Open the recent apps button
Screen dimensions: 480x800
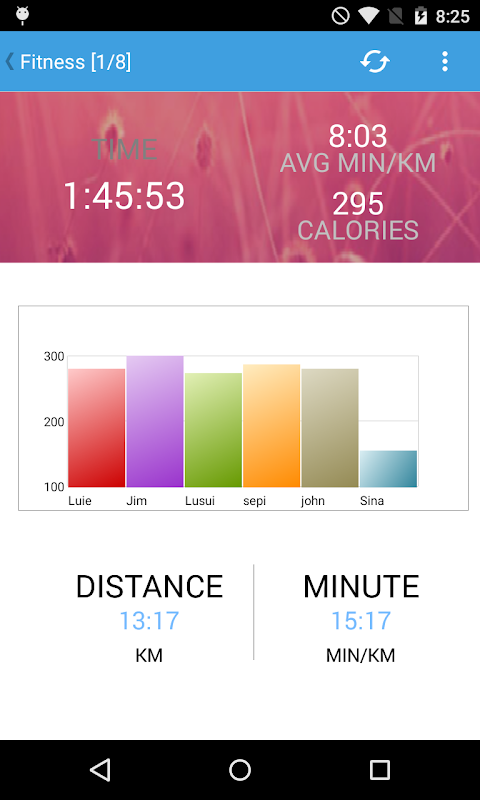tap(380, 769)
